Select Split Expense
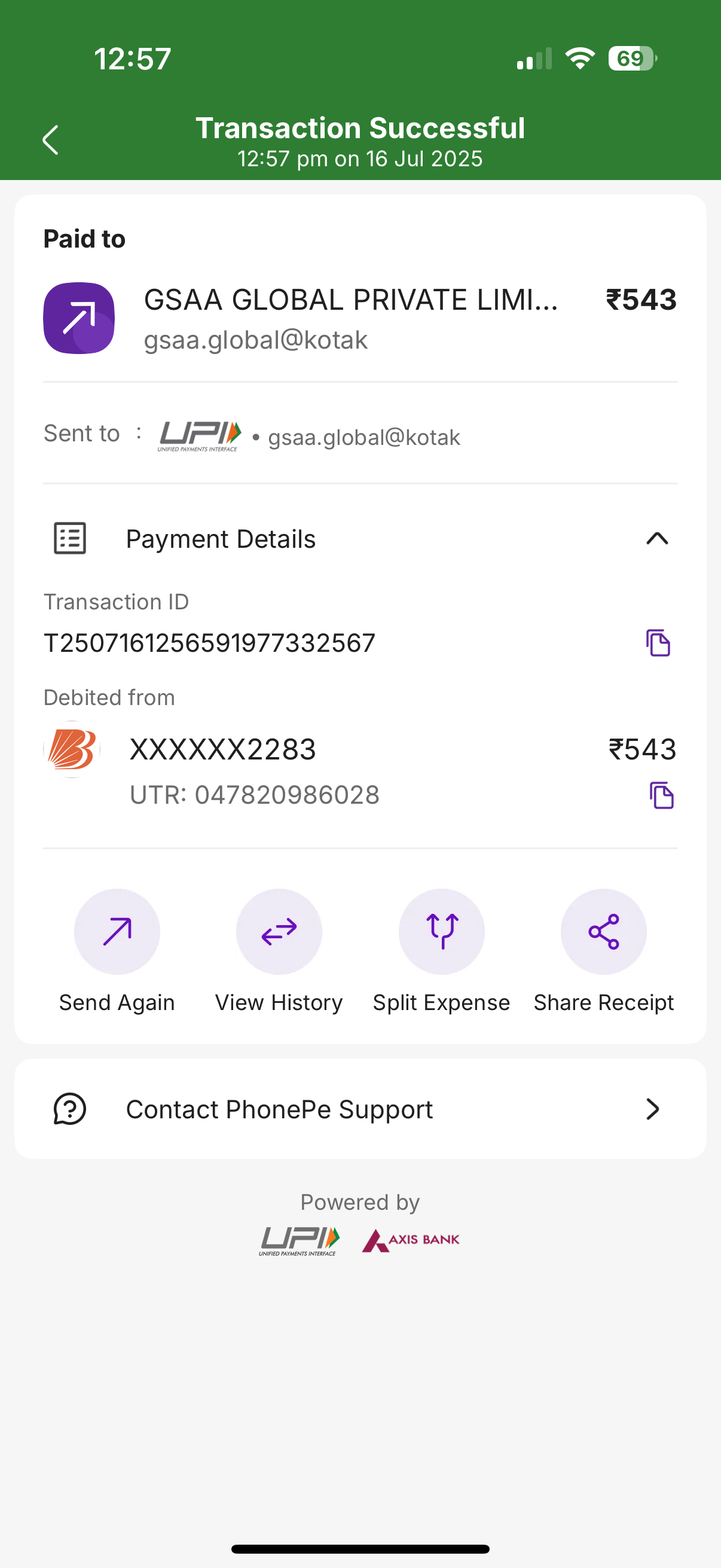The image size is (721, 1568). tap(441, 932)
